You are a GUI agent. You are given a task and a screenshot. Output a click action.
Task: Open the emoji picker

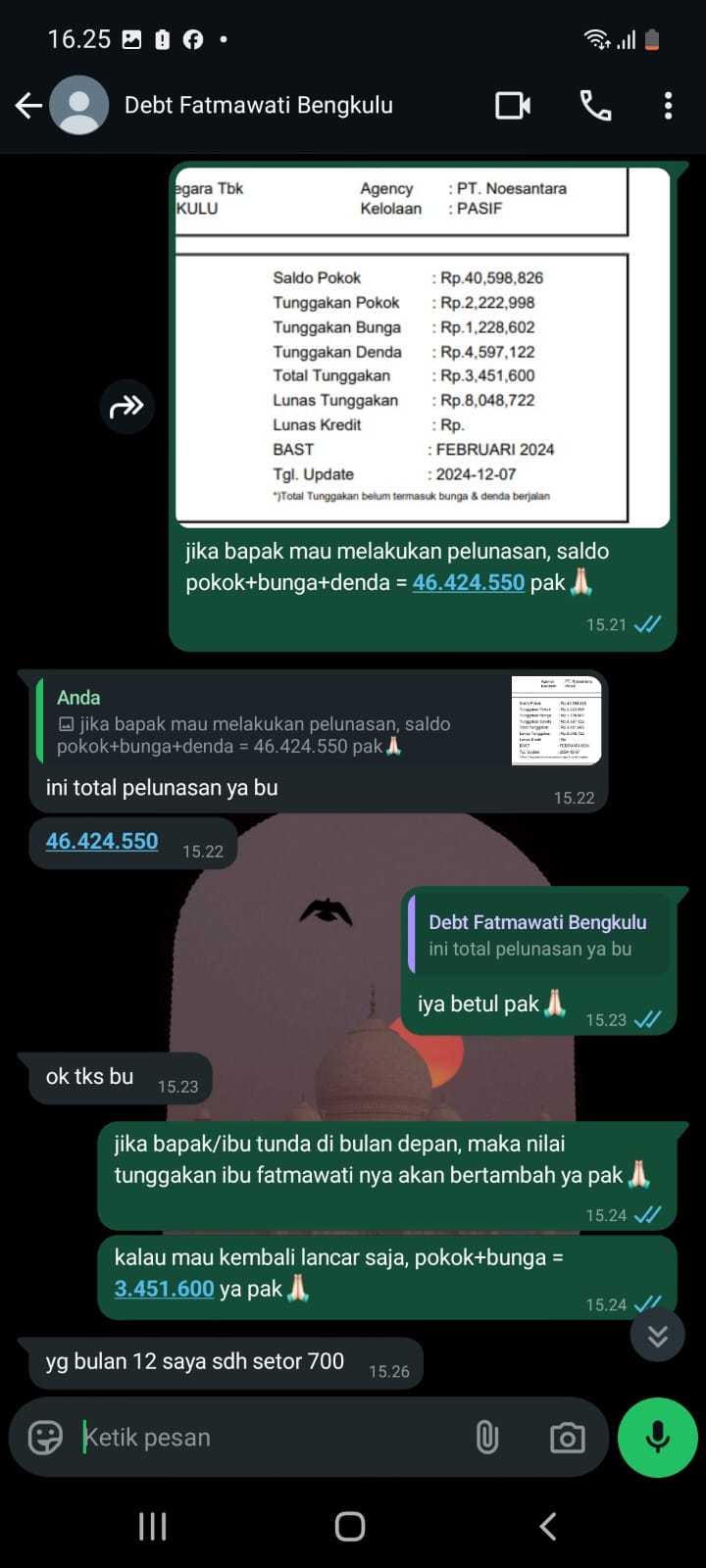click(45, 1437)
